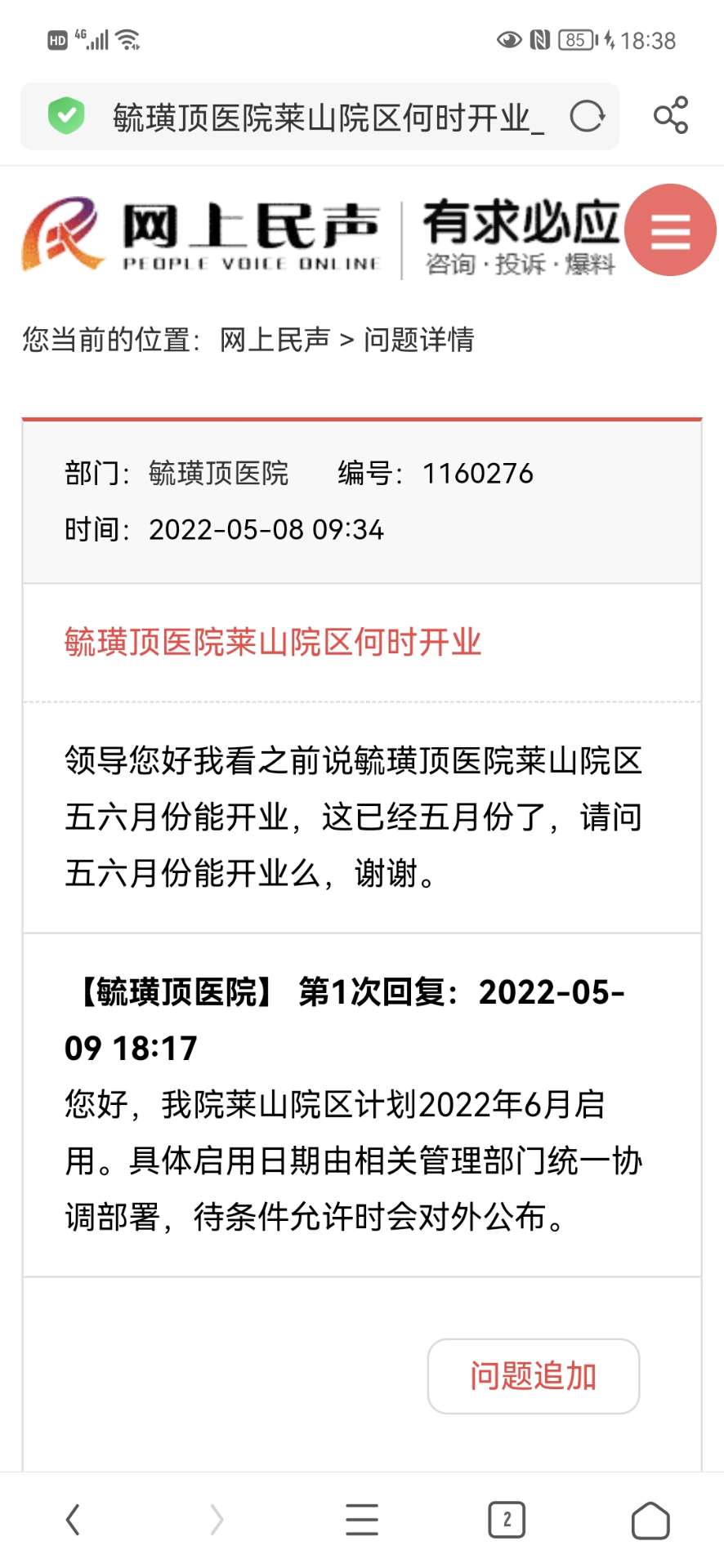The image size is (724, 1568).
Task: Go to the browser home page
Action: click(650, 1520)
